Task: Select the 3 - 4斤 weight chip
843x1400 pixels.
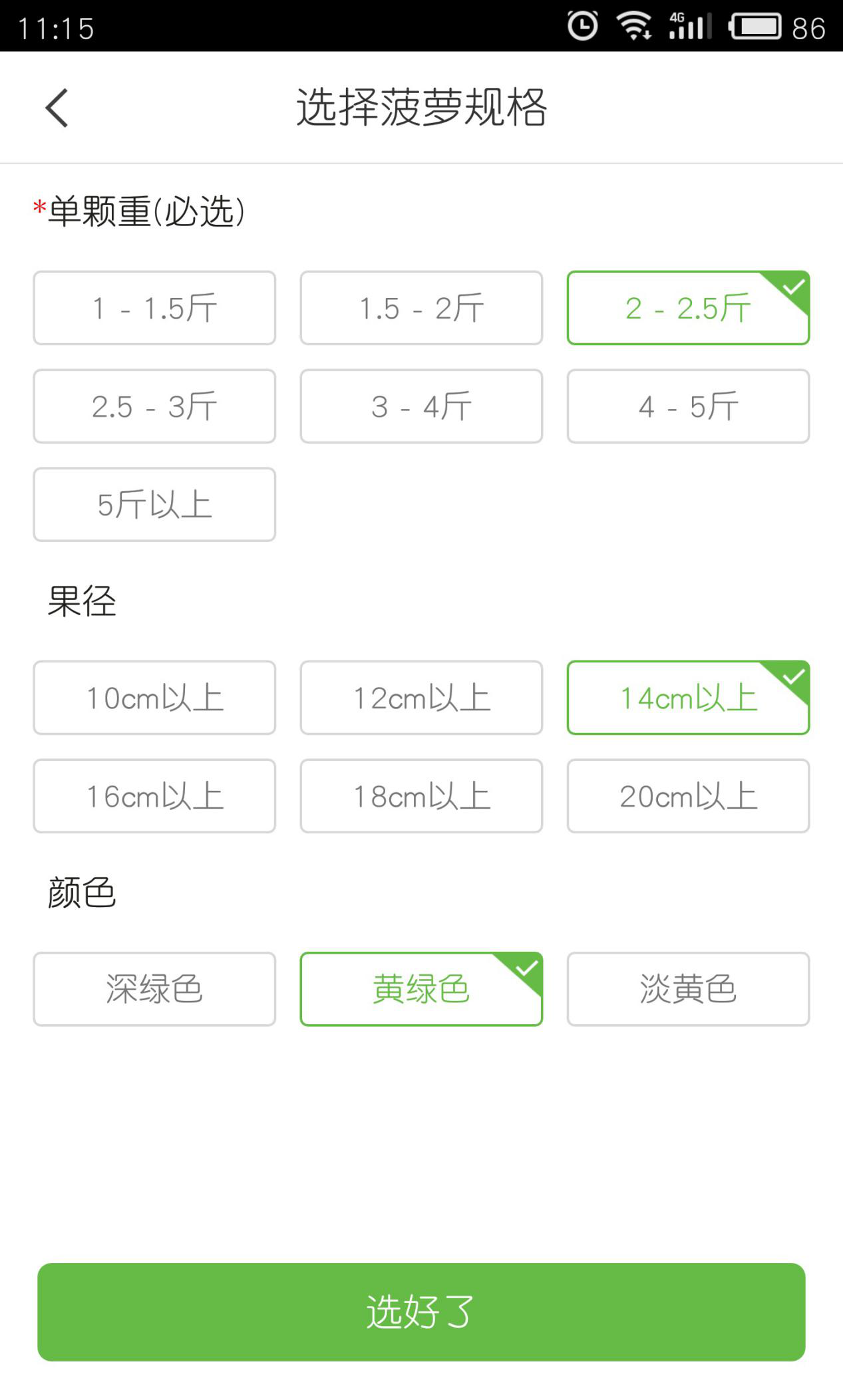Action: 421,406
